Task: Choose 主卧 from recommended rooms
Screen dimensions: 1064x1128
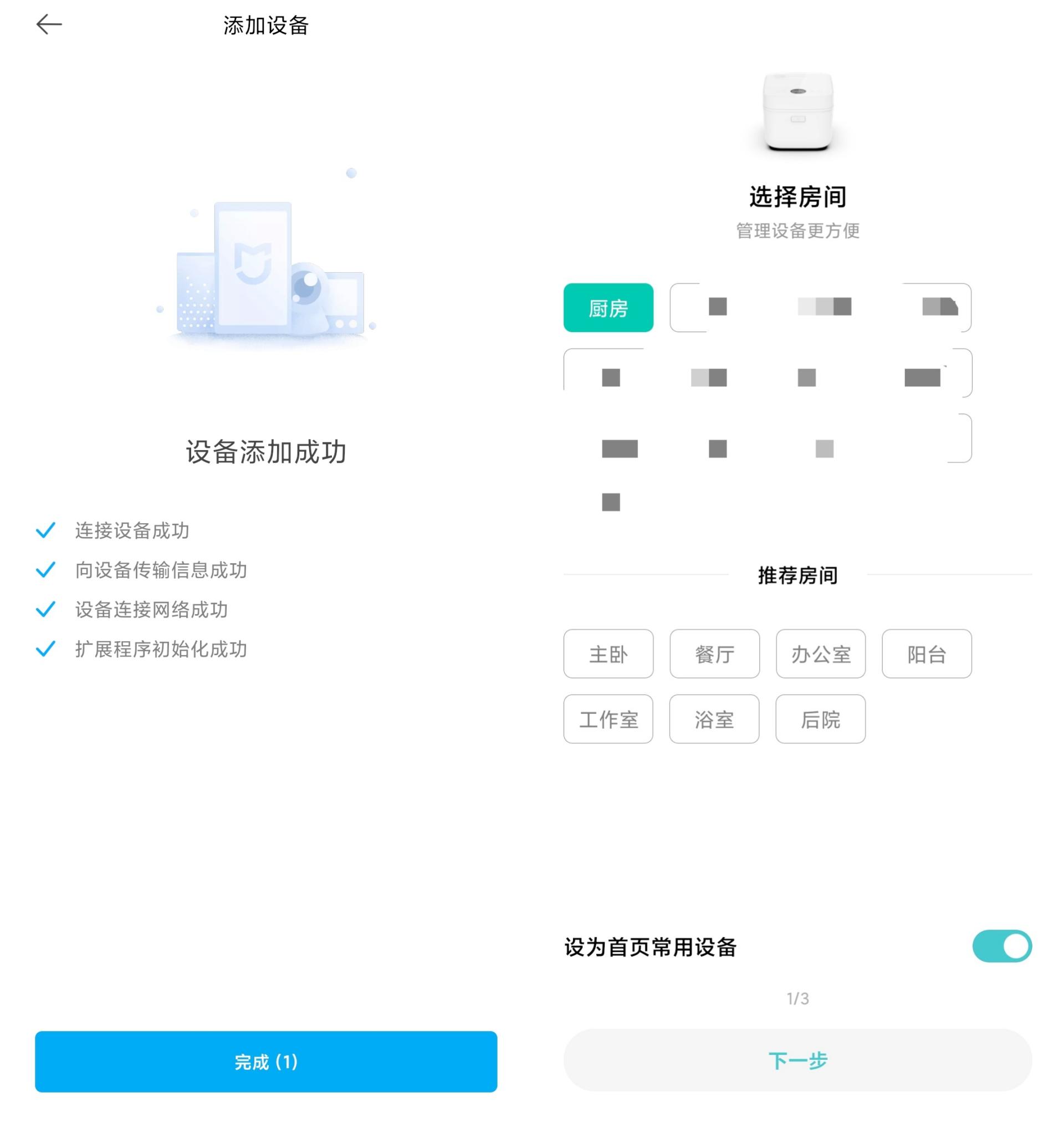Action: pyautogui.click(x=608, y=654)
